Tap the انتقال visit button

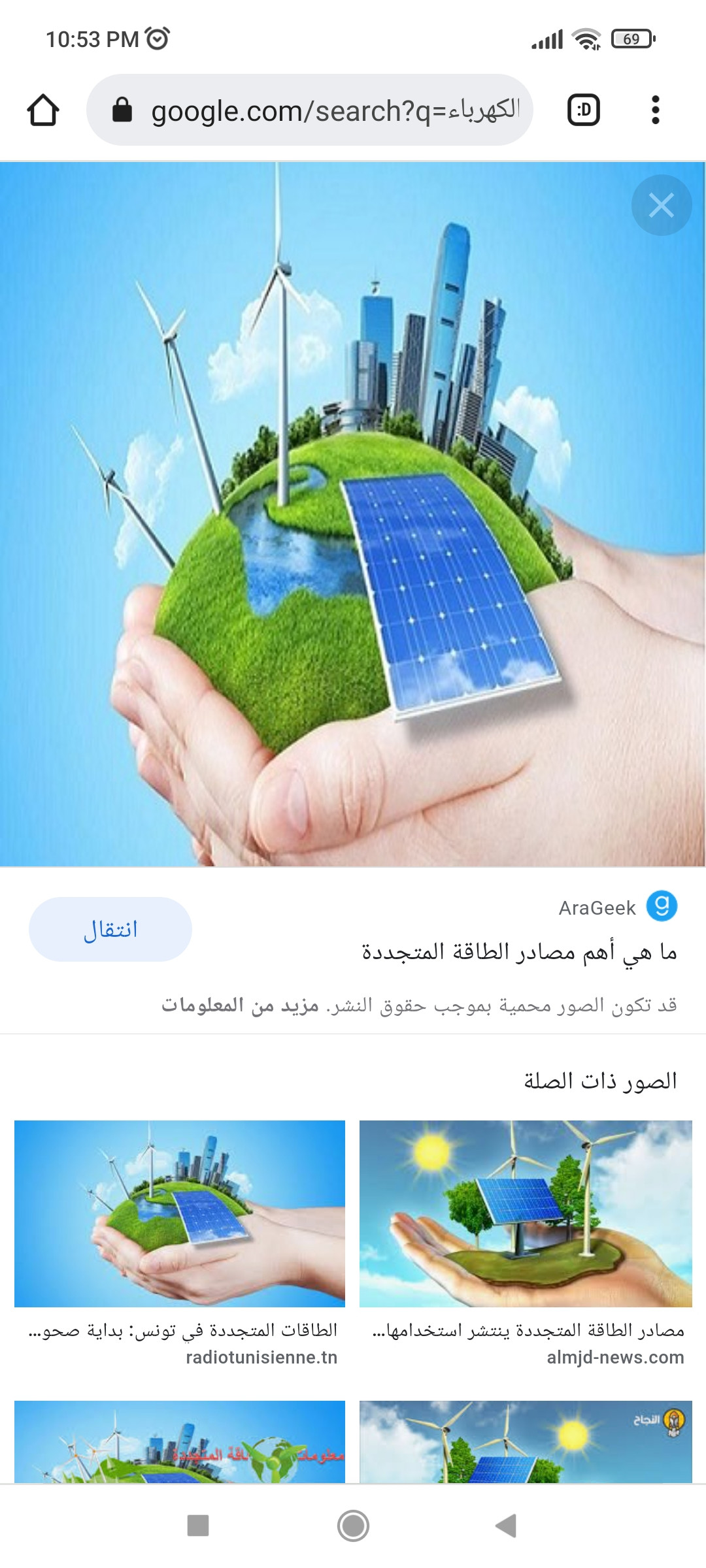coord(110,929)
